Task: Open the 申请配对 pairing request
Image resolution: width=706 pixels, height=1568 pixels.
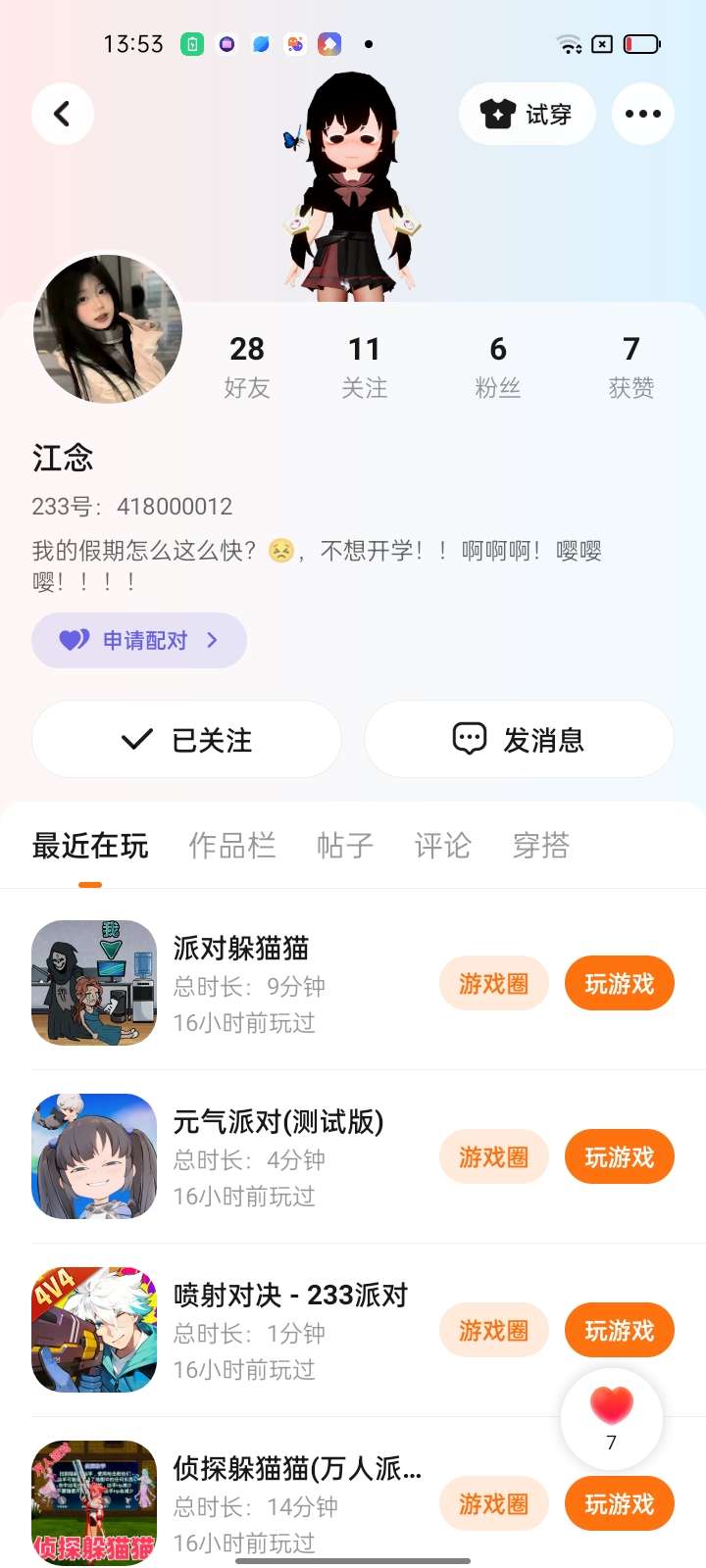Action: click(139, 640)
